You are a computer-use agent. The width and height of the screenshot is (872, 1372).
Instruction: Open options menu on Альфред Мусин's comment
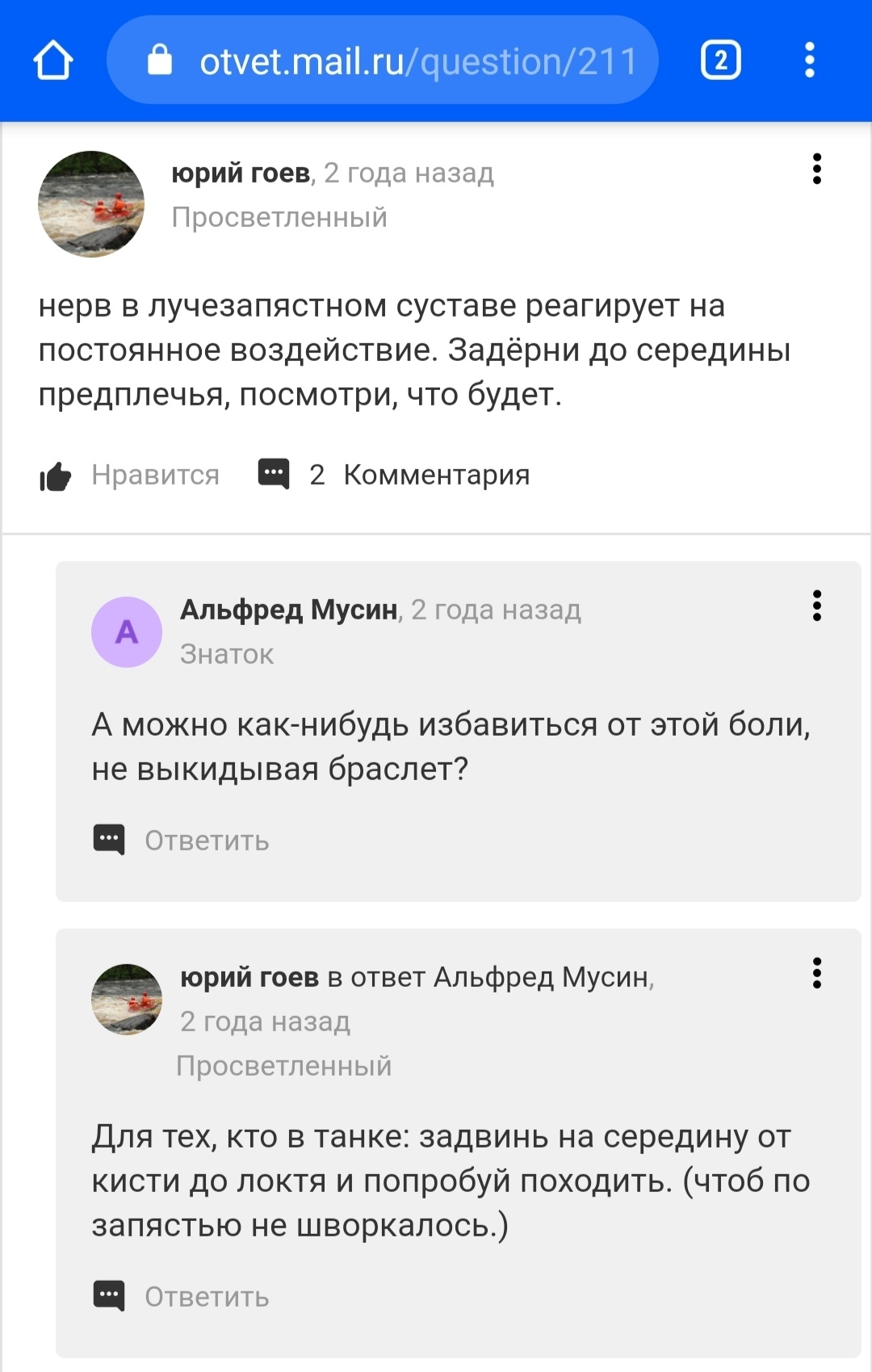tap(816, 606)
